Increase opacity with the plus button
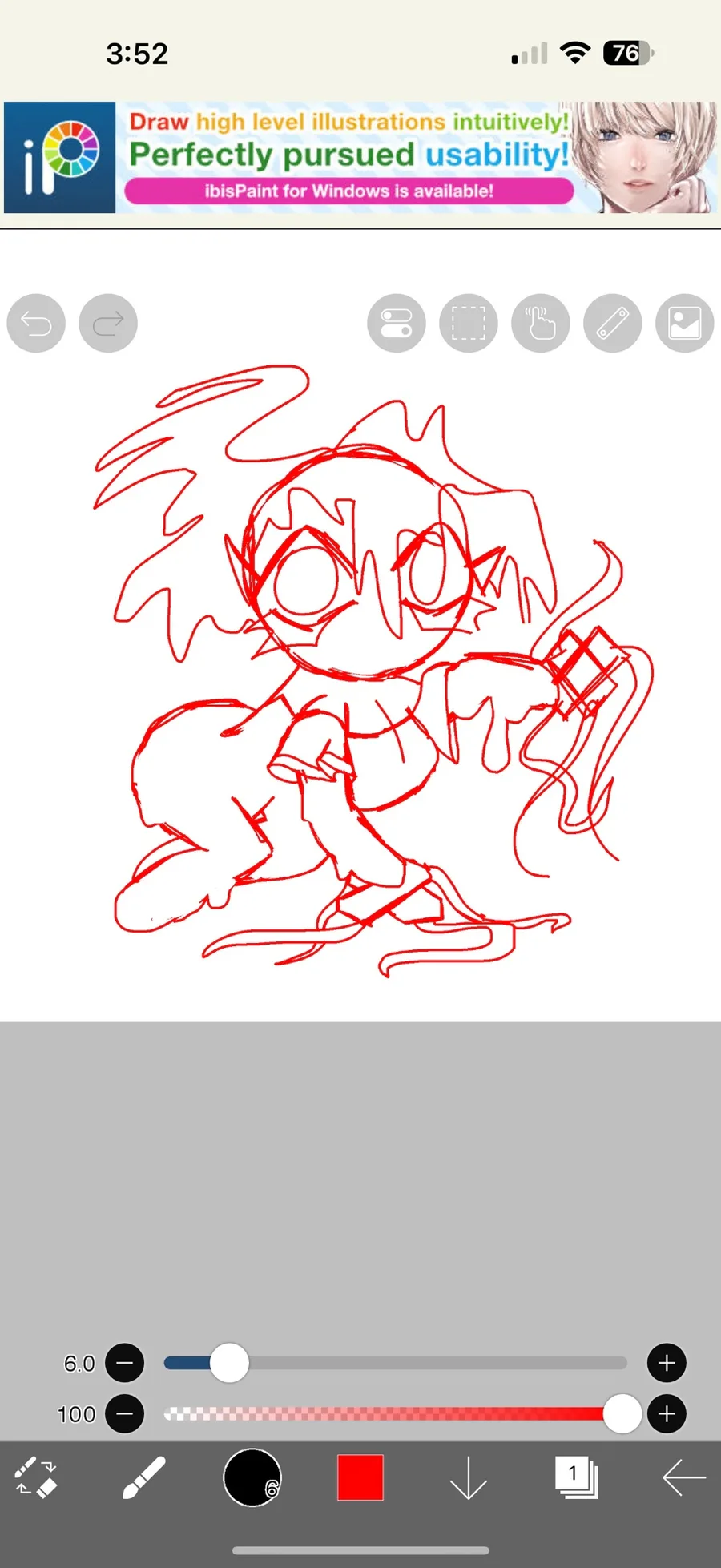 [x=667, y=1414]
